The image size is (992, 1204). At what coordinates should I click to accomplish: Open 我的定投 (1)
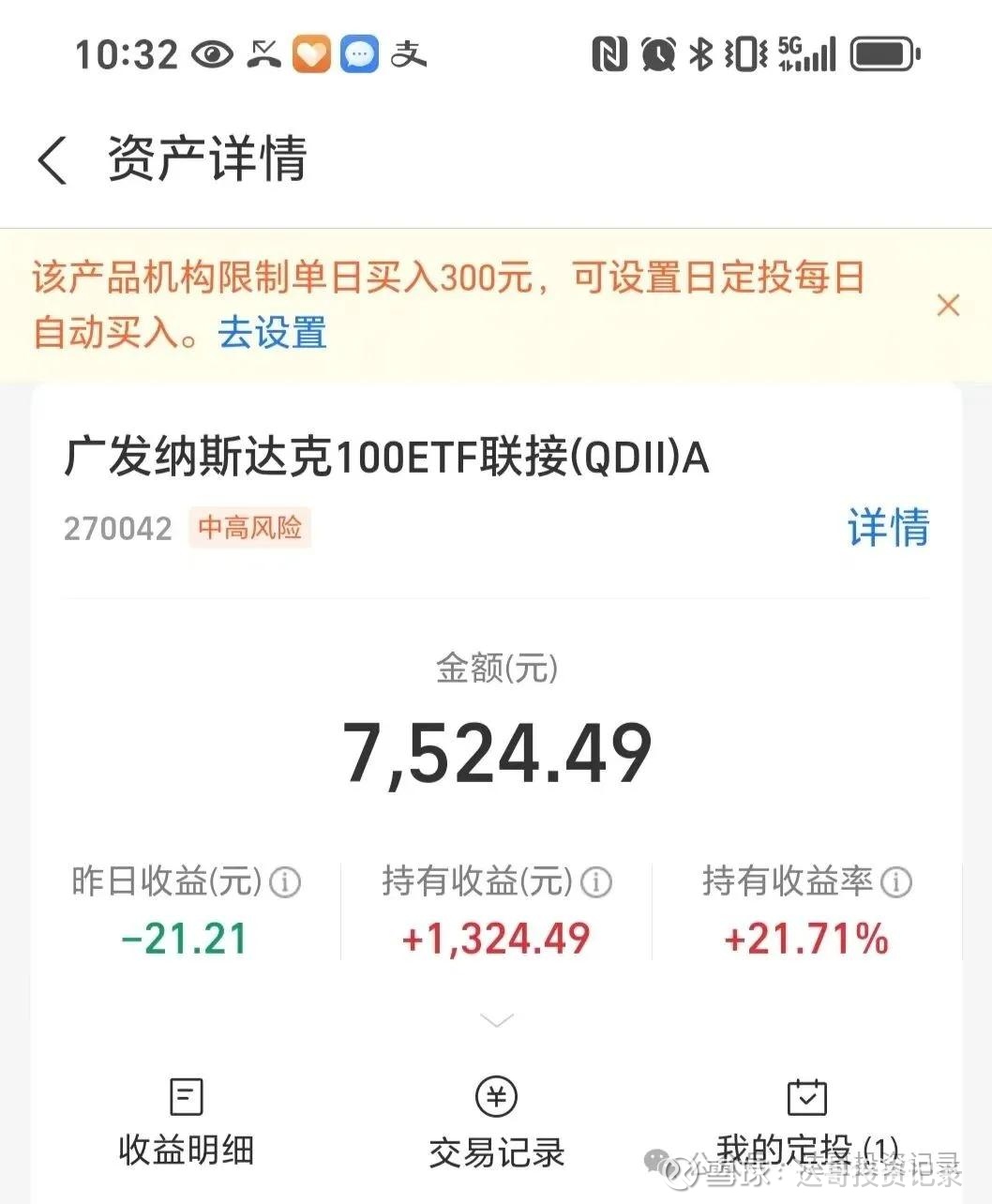[806, 1121]
